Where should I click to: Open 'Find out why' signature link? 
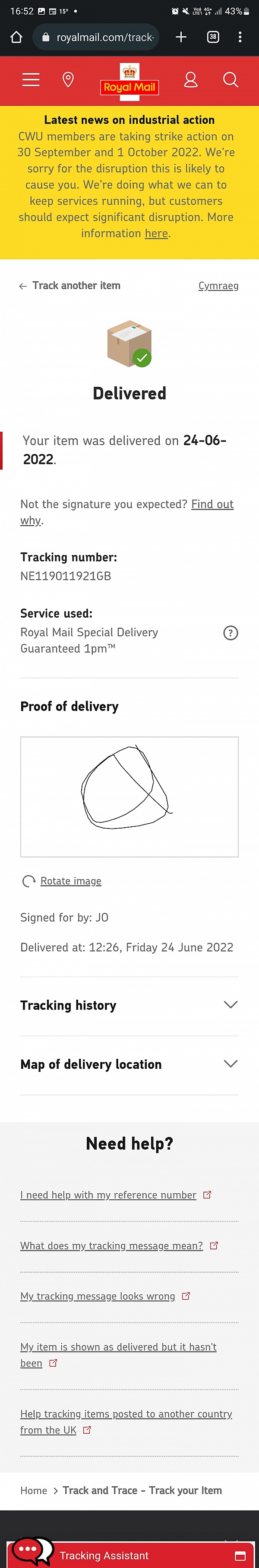212,504
